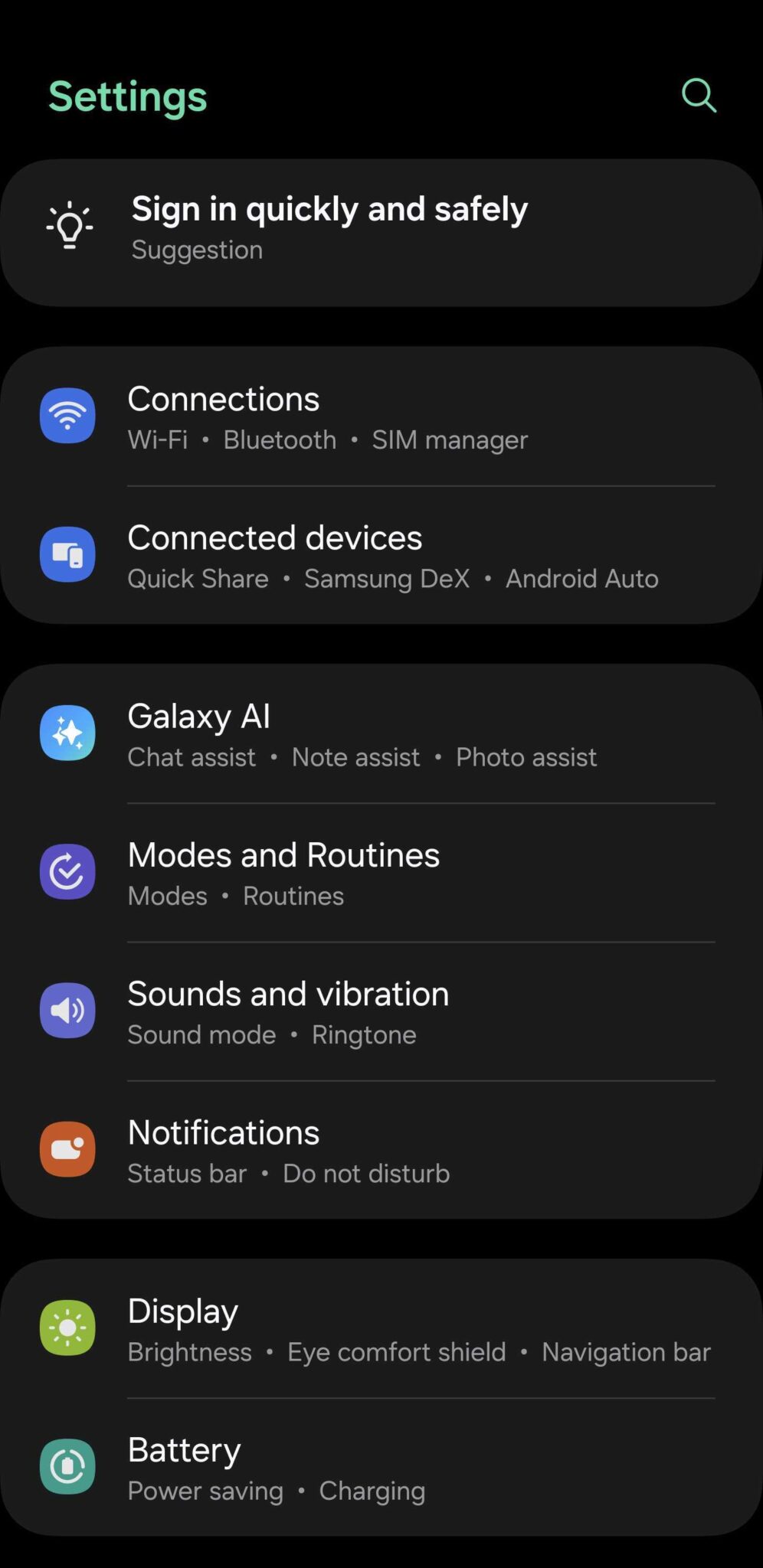763x1568 pixels.
Task: Open Connections settings
Action: (x=224, y=398)
